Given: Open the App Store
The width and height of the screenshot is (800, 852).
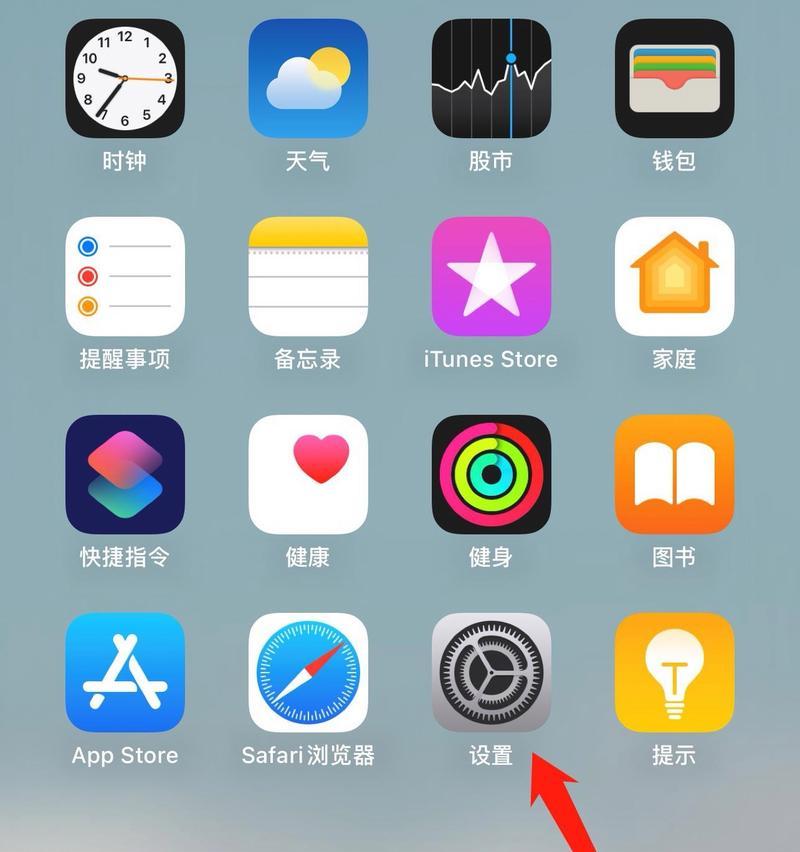Looking at the screenshot, I should tap(125, 672).
